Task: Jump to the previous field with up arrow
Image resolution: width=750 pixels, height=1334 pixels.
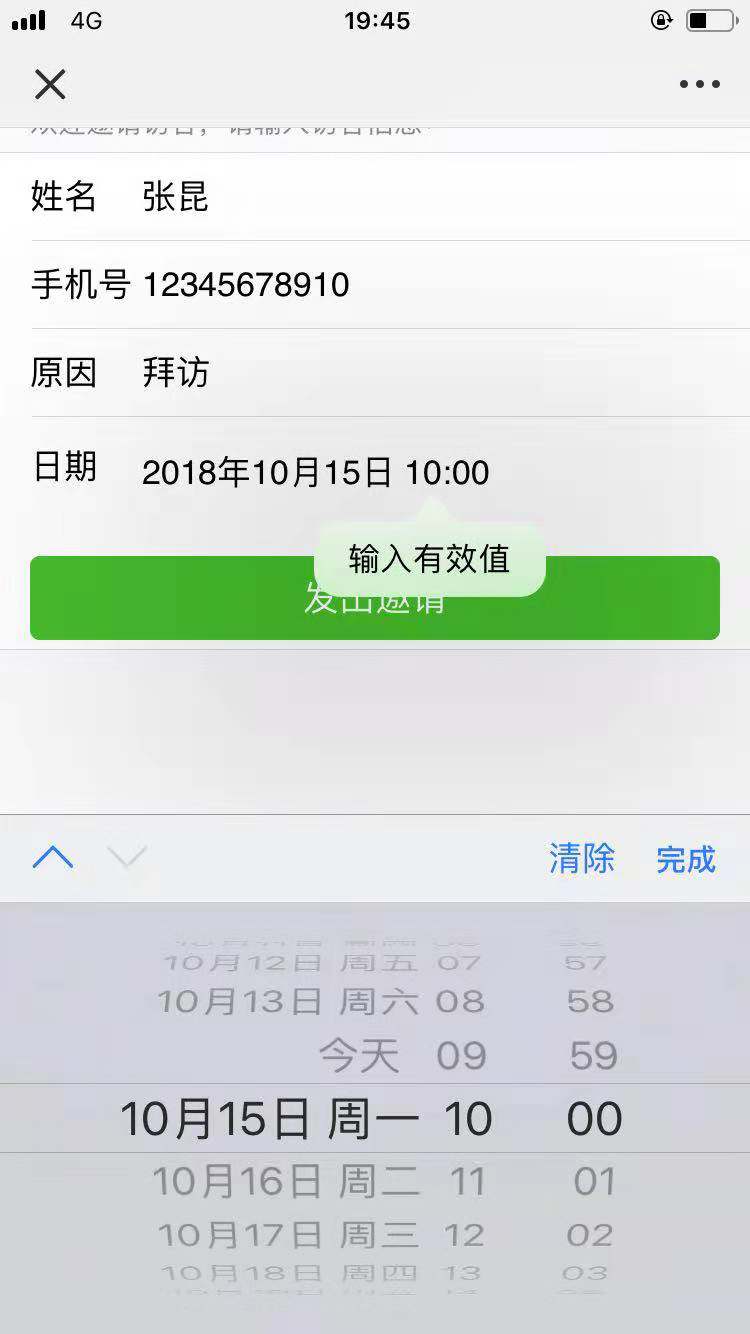Action: point(53,858)
